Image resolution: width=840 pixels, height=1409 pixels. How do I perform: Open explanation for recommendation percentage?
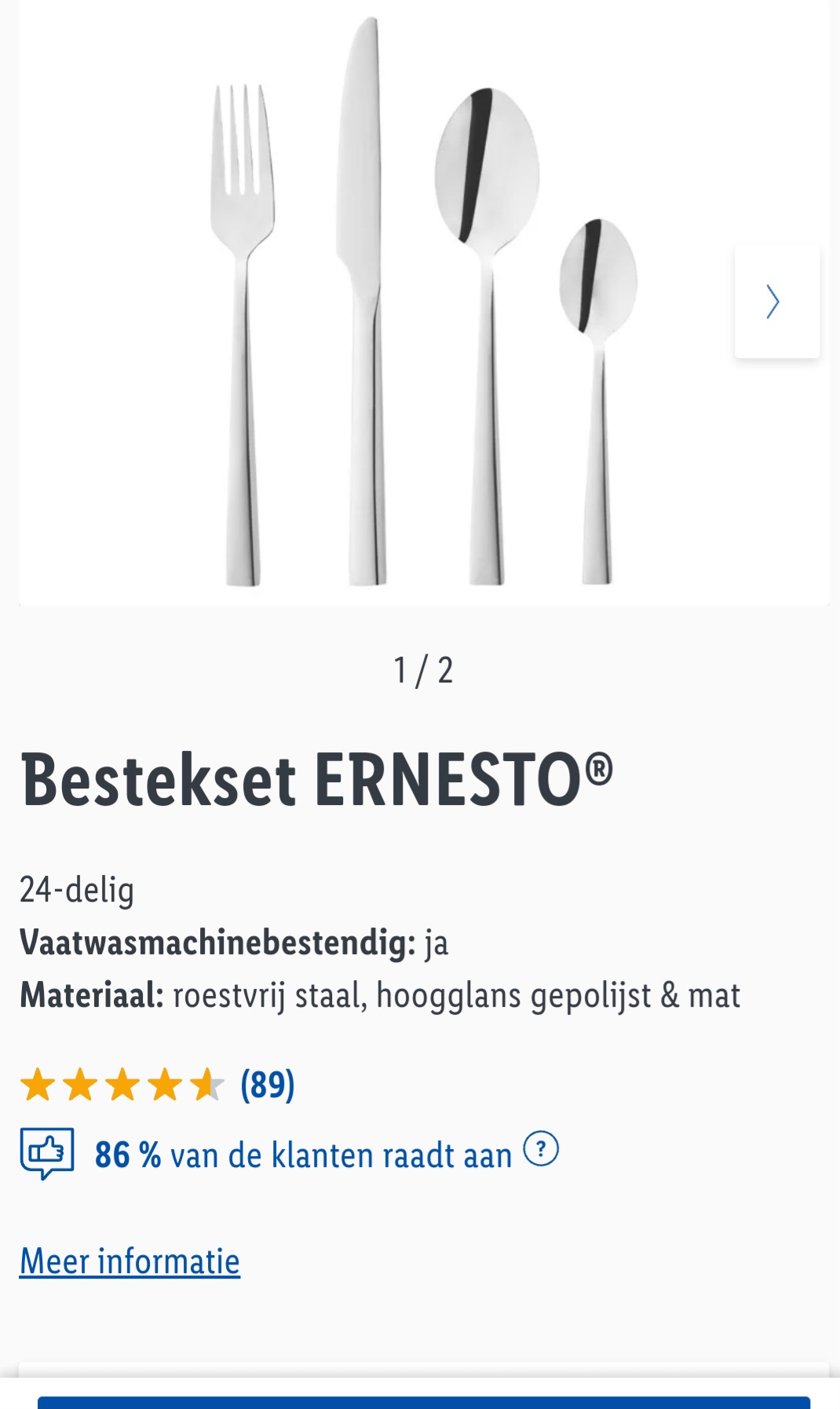coord(542,1151)
